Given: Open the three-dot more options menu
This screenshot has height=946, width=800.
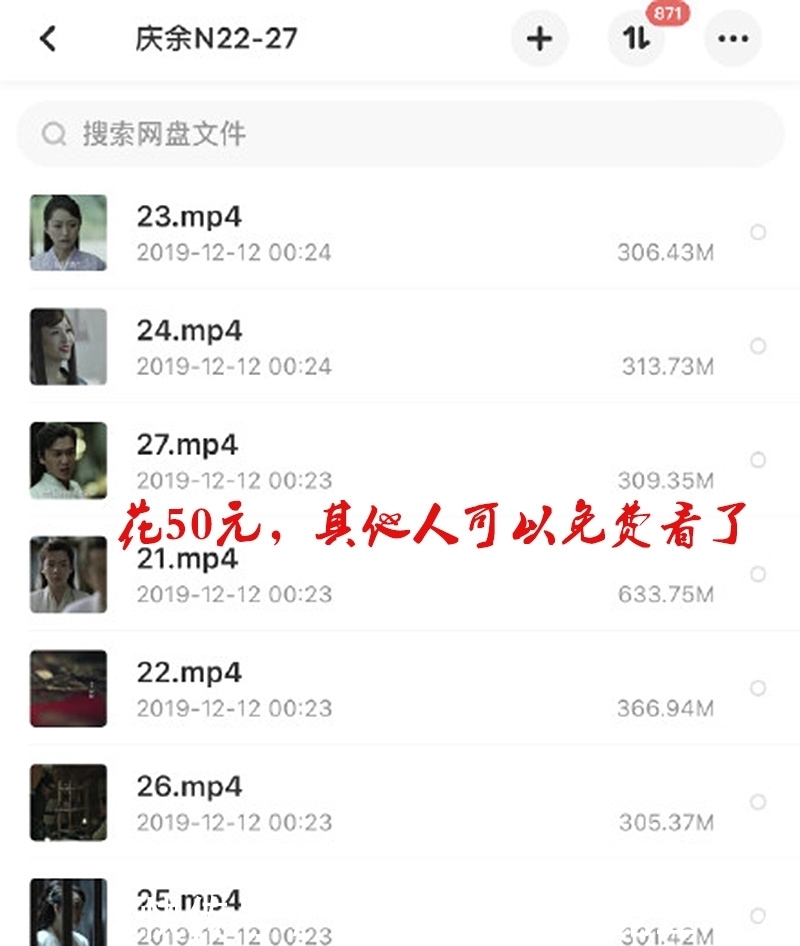Looking at the screenshot, I should 733,39.
